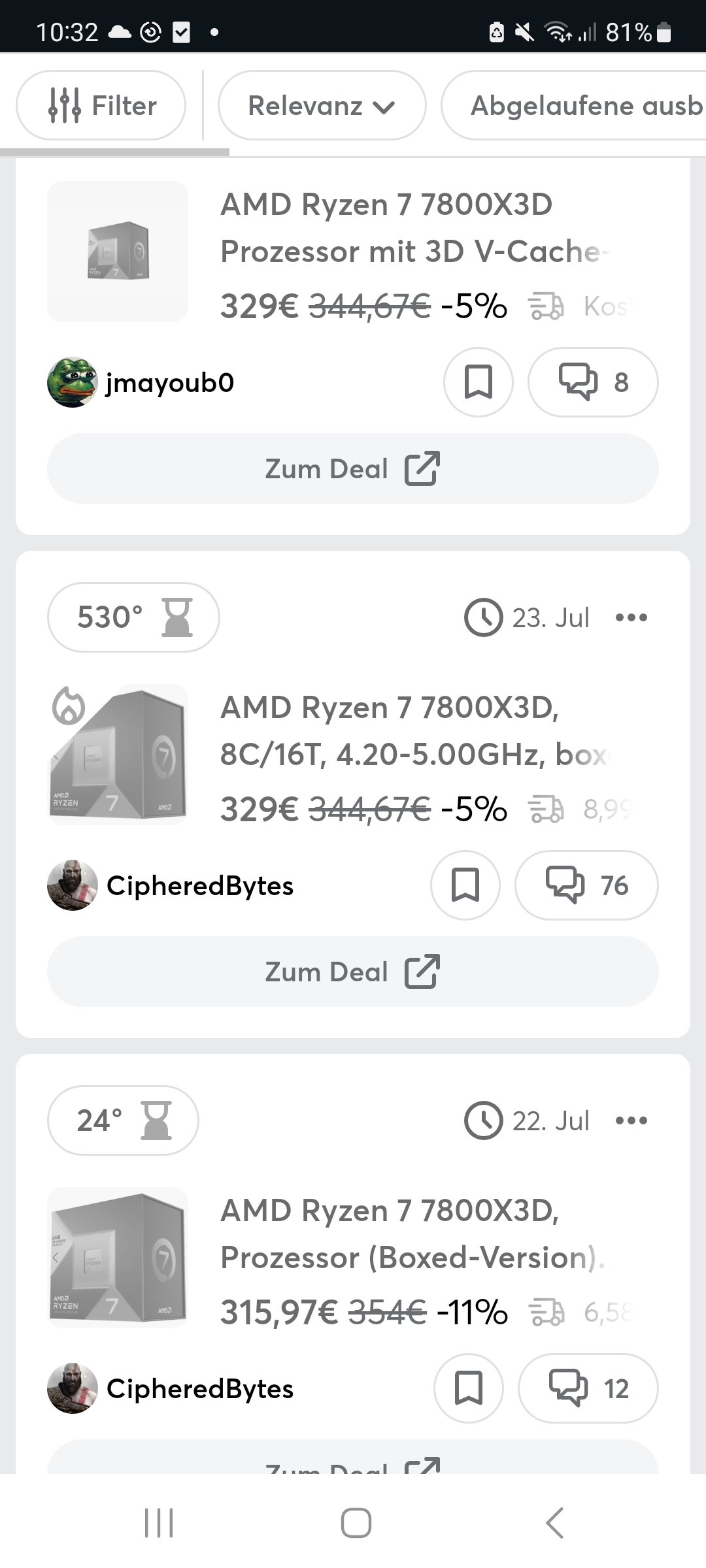Image resolution: width=706 pixels, height=1568 pixels.
Task: Open overflow menu for the 23. Jul deal
Action: tap(631, 617)
